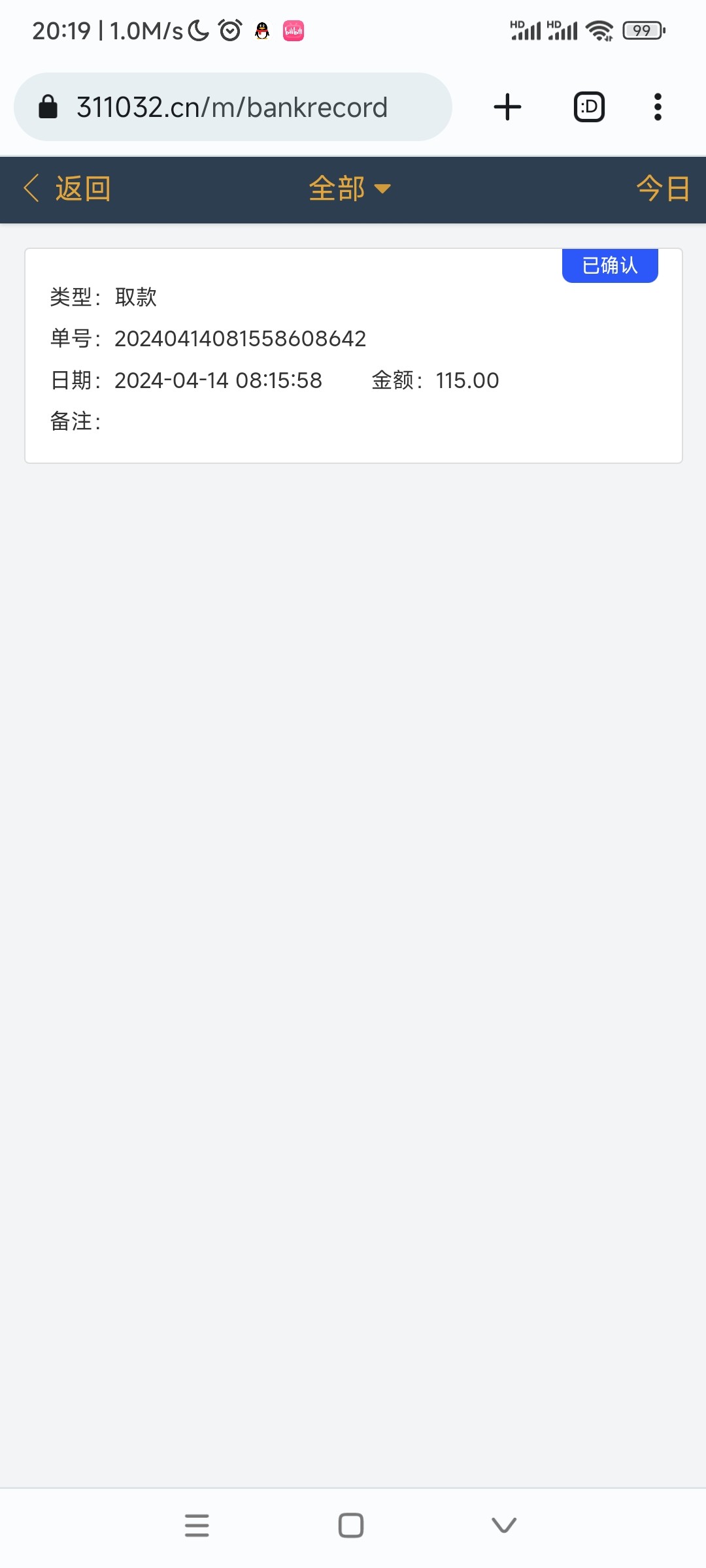The height and width of the screenshot is (1568, 706).
Task: Go to the system home screen
Action: tap(351, 1526)
